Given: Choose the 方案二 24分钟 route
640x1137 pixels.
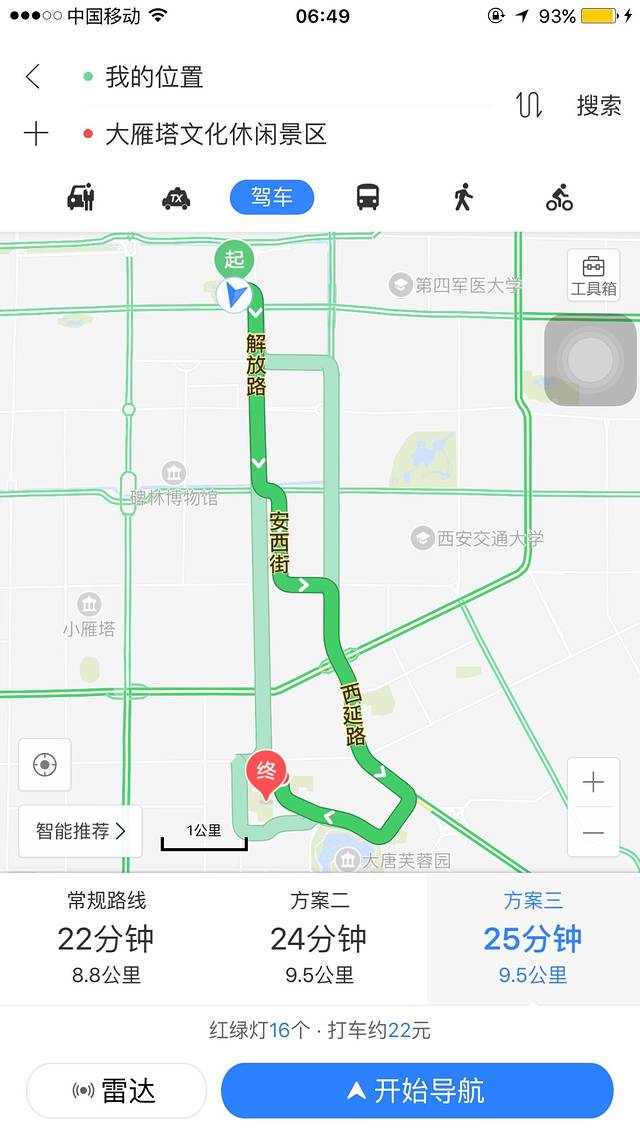Looking at the screenshot, I should (x=320, y=938).
